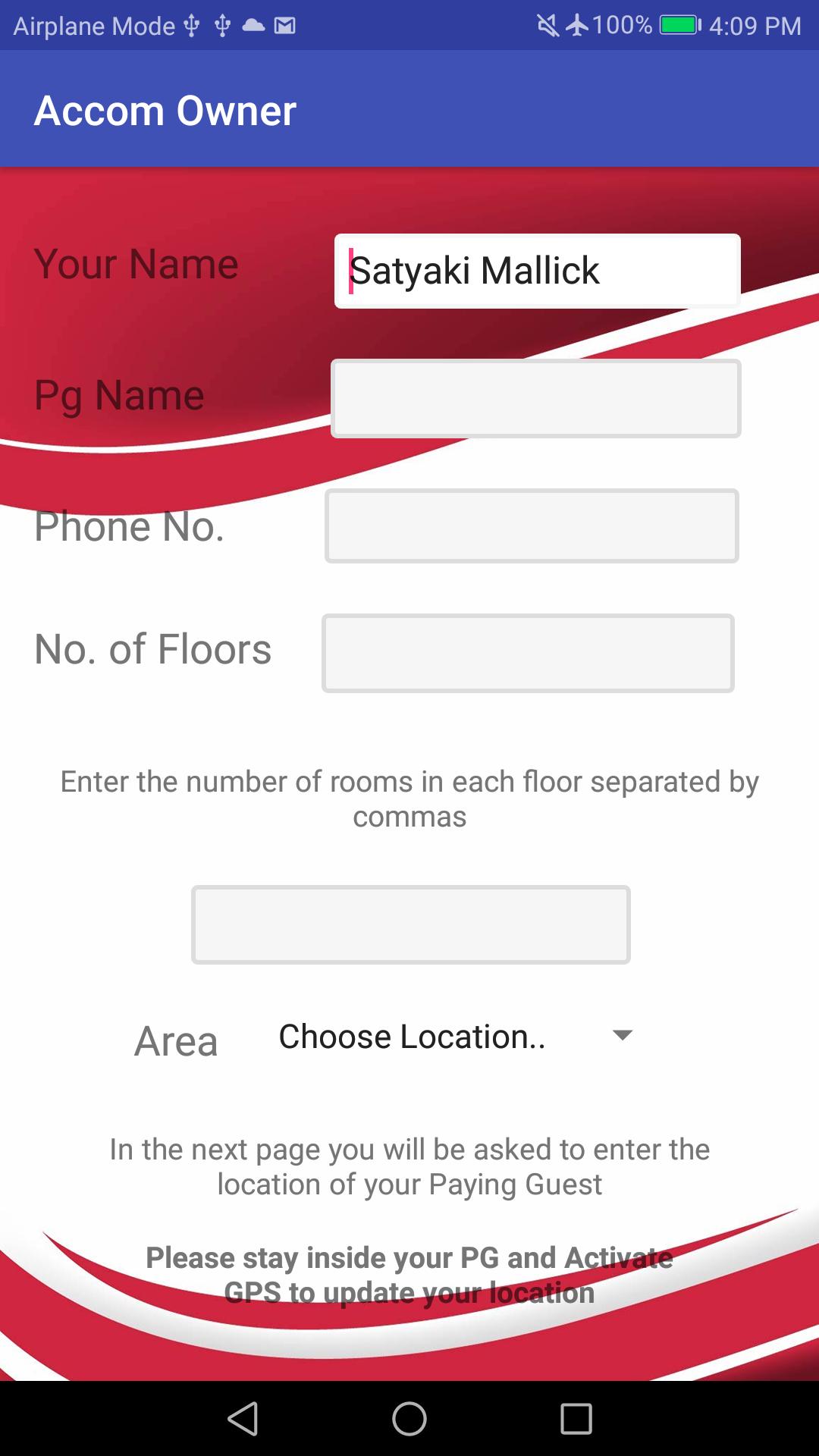
Task: Open the Gmail notification icon
Action: point(284,25)
